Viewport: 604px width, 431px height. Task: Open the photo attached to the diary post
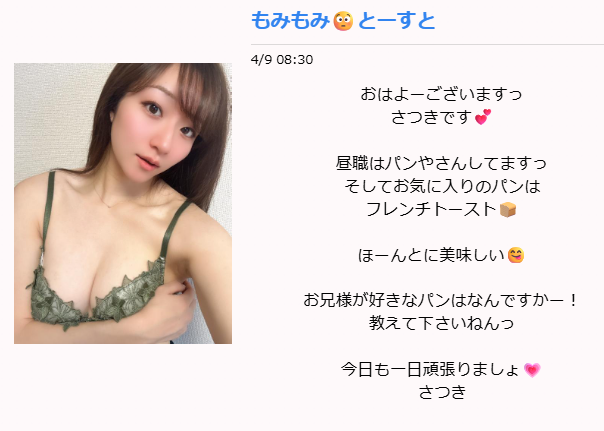[123, 203]
